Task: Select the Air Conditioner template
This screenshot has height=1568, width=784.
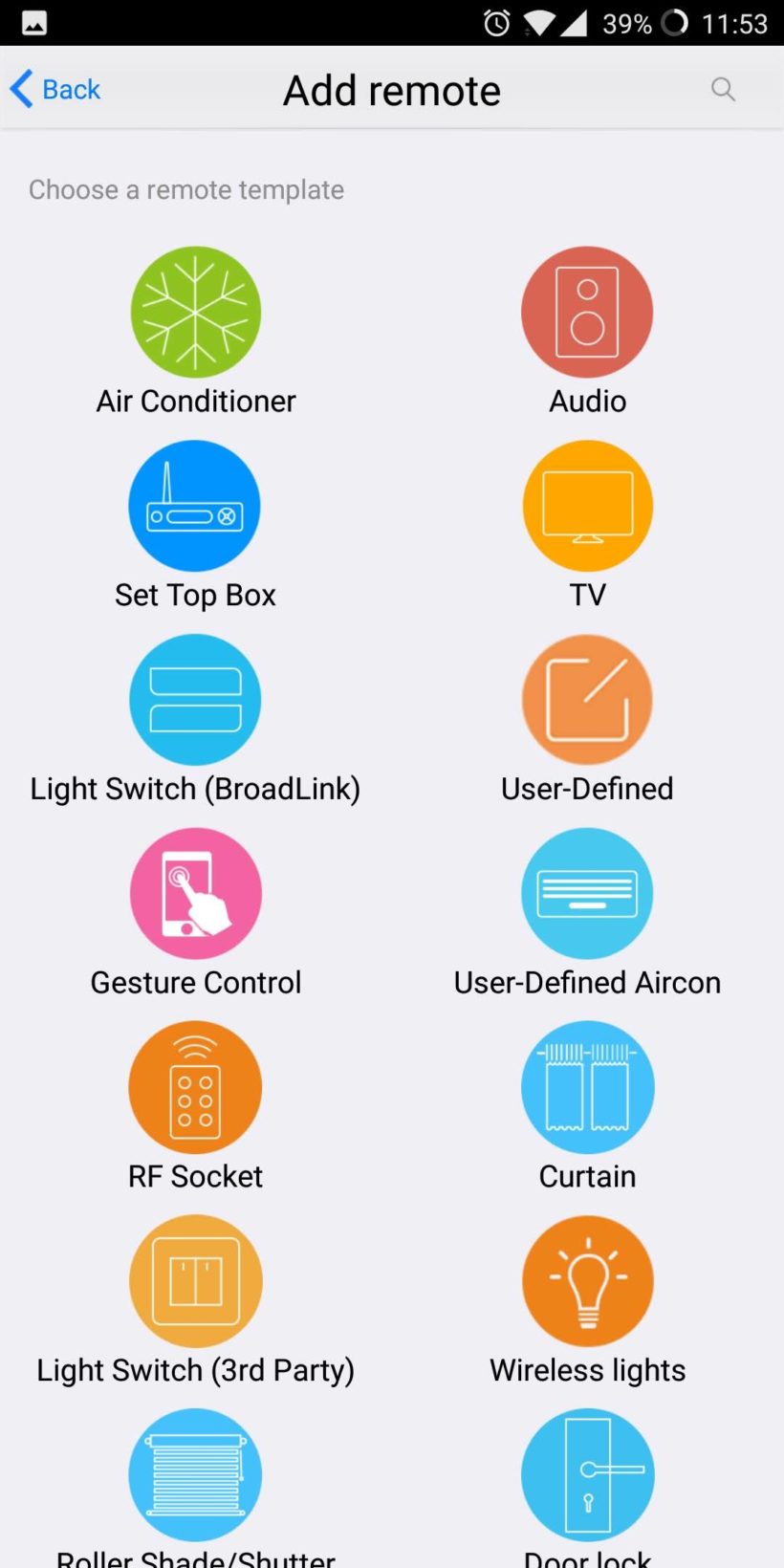Action: (196, 313)
